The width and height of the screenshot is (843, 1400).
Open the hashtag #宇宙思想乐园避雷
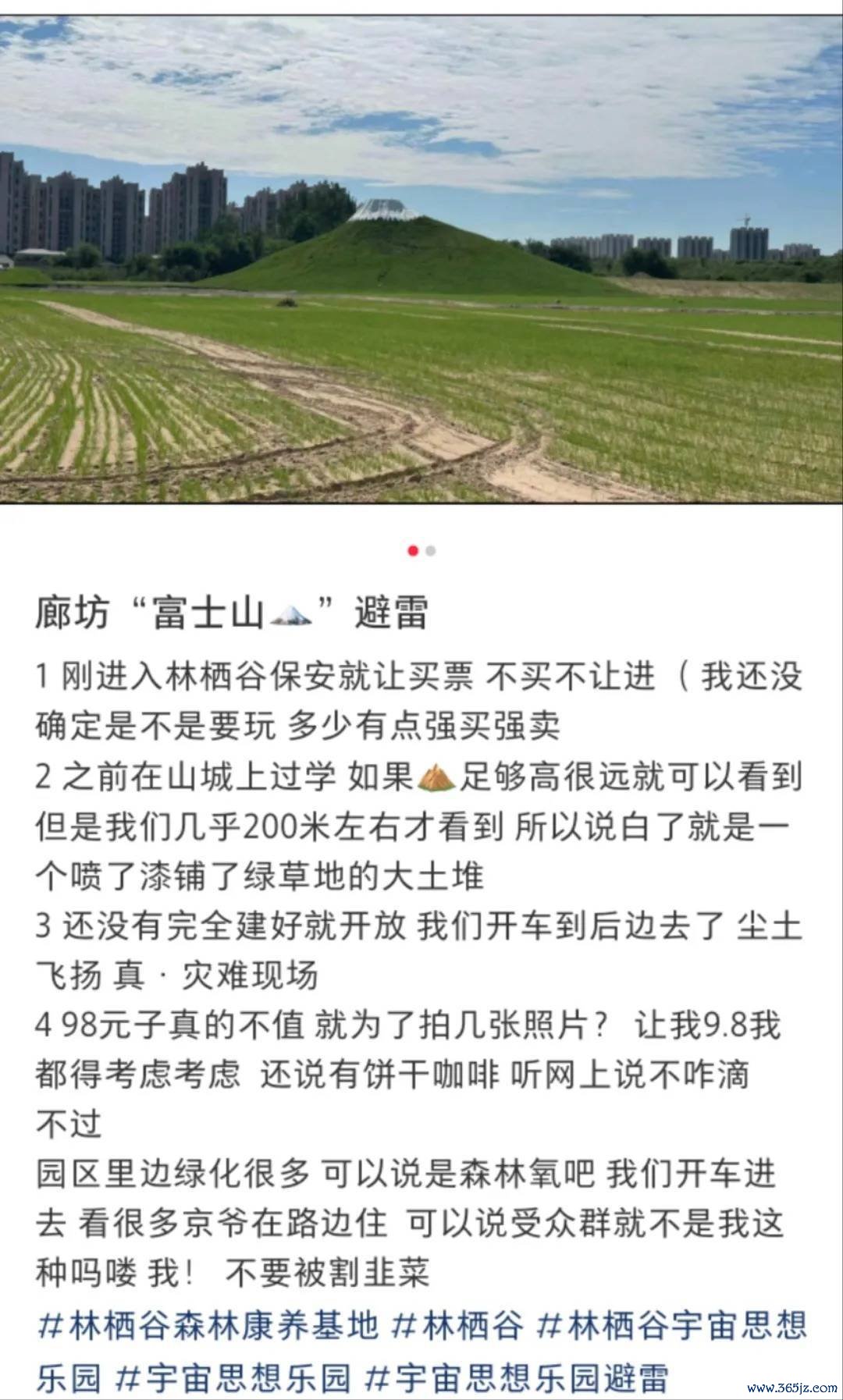tap(517, 1377)
